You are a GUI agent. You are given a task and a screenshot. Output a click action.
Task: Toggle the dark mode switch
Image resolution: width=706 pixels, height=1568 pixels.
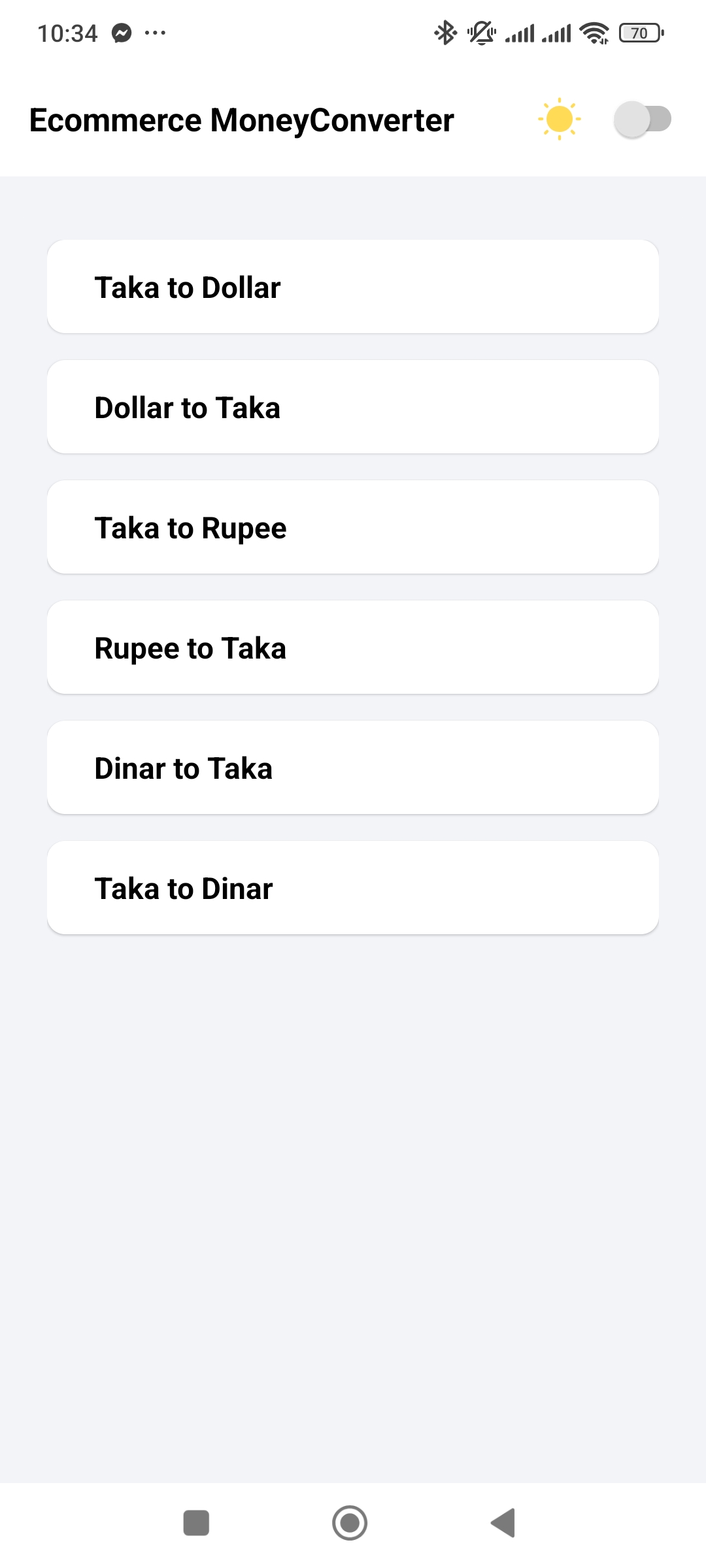[643, 120]
